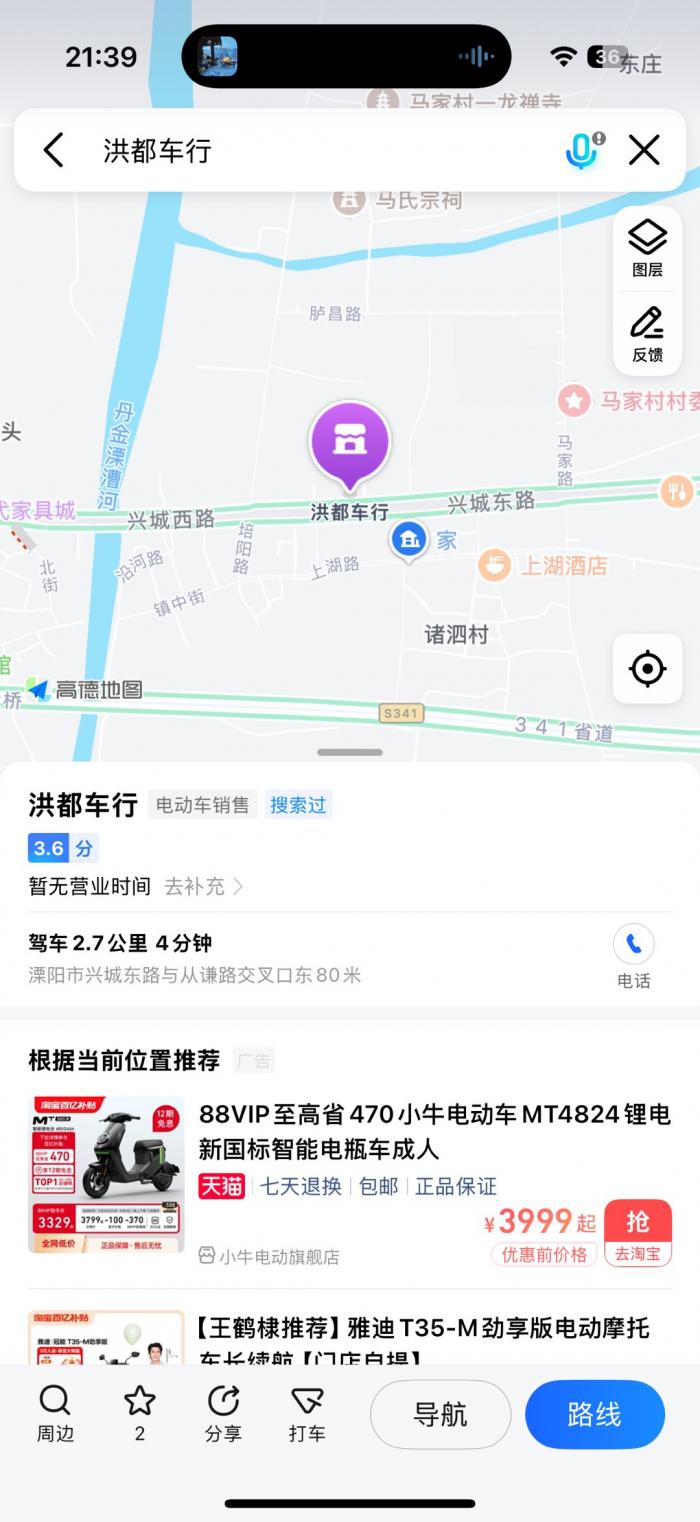Screen dimensions: 700x1522
Task: Tap 去补充 to add business hours
Action: [x=203, y=886]
